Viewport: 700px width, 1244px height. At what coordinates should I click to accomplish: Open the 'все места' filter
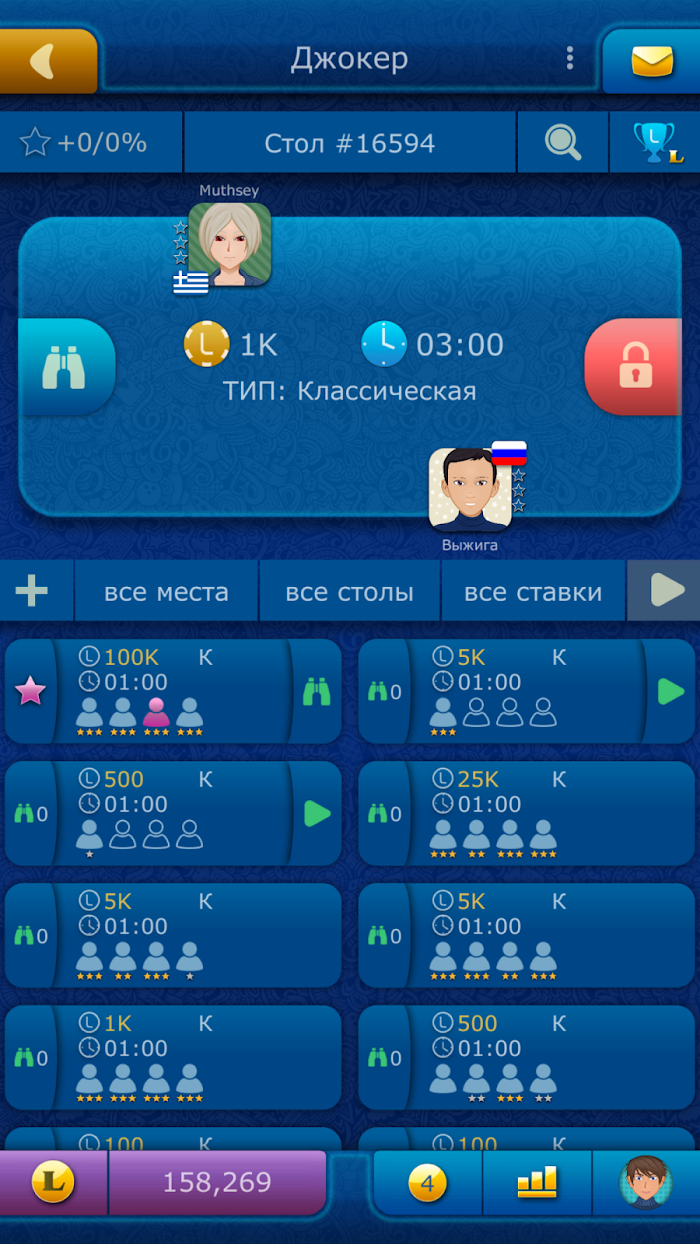[166, 591]
